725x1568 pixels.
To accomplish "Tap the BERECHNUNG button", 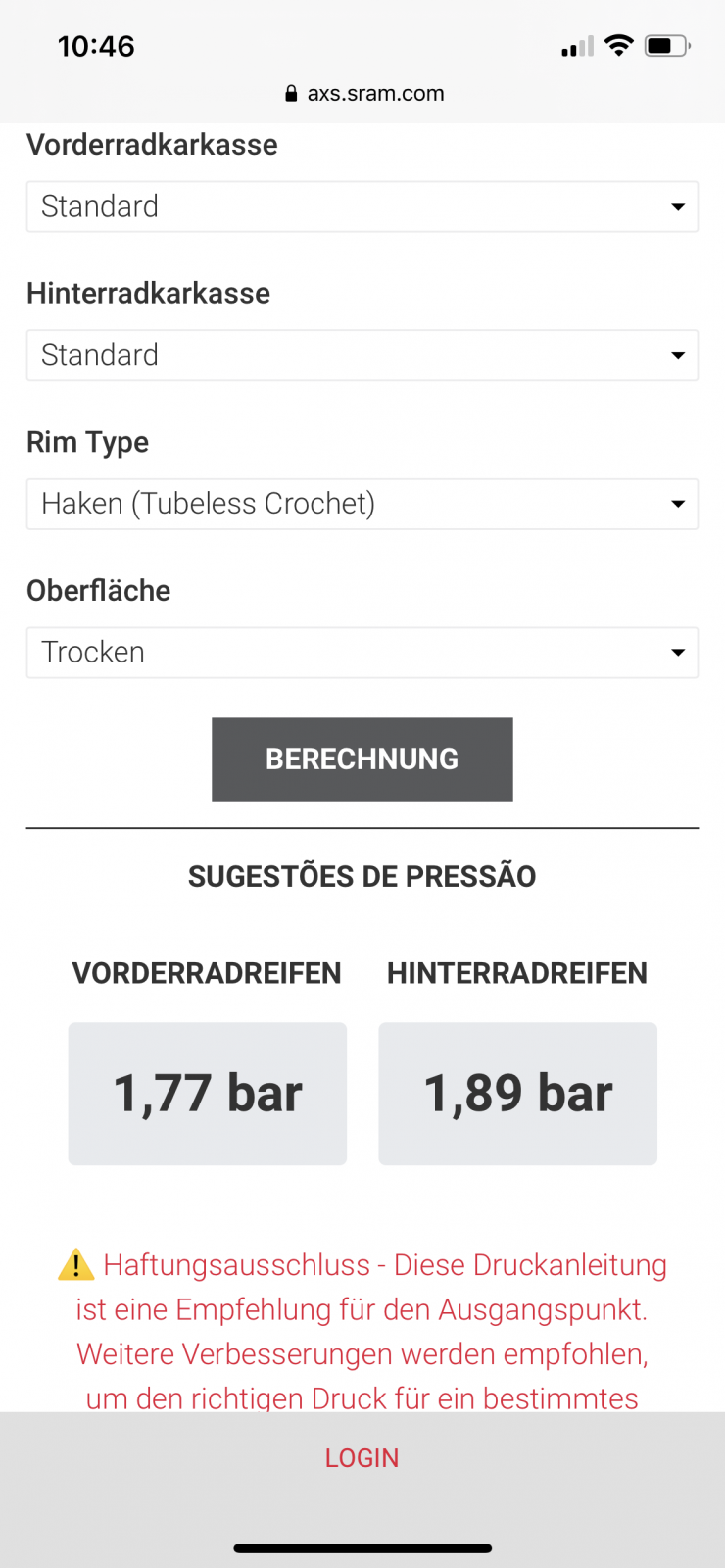I will (x=362, y=759).
